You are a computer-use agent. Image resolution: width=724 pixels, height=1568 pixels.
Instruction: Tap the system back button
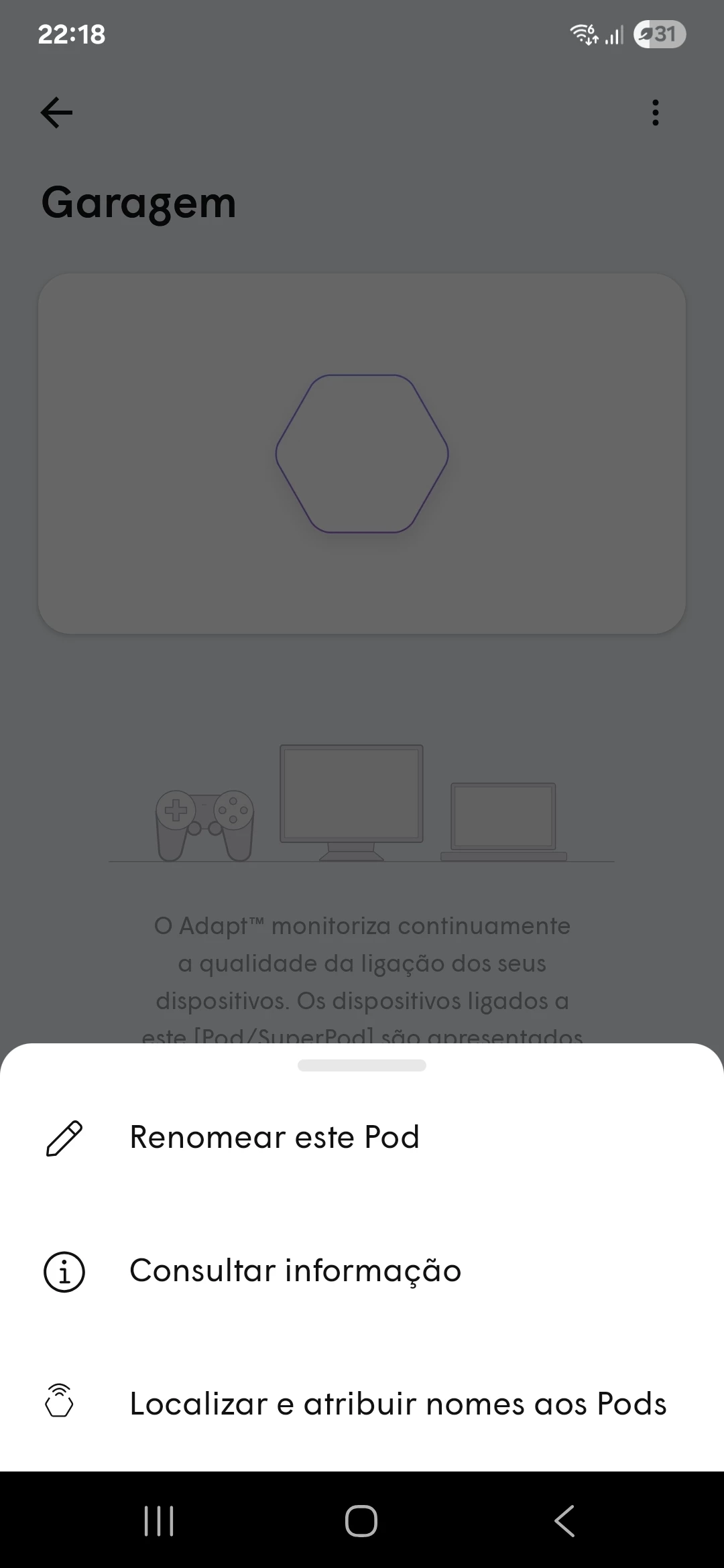[564, 1521]
